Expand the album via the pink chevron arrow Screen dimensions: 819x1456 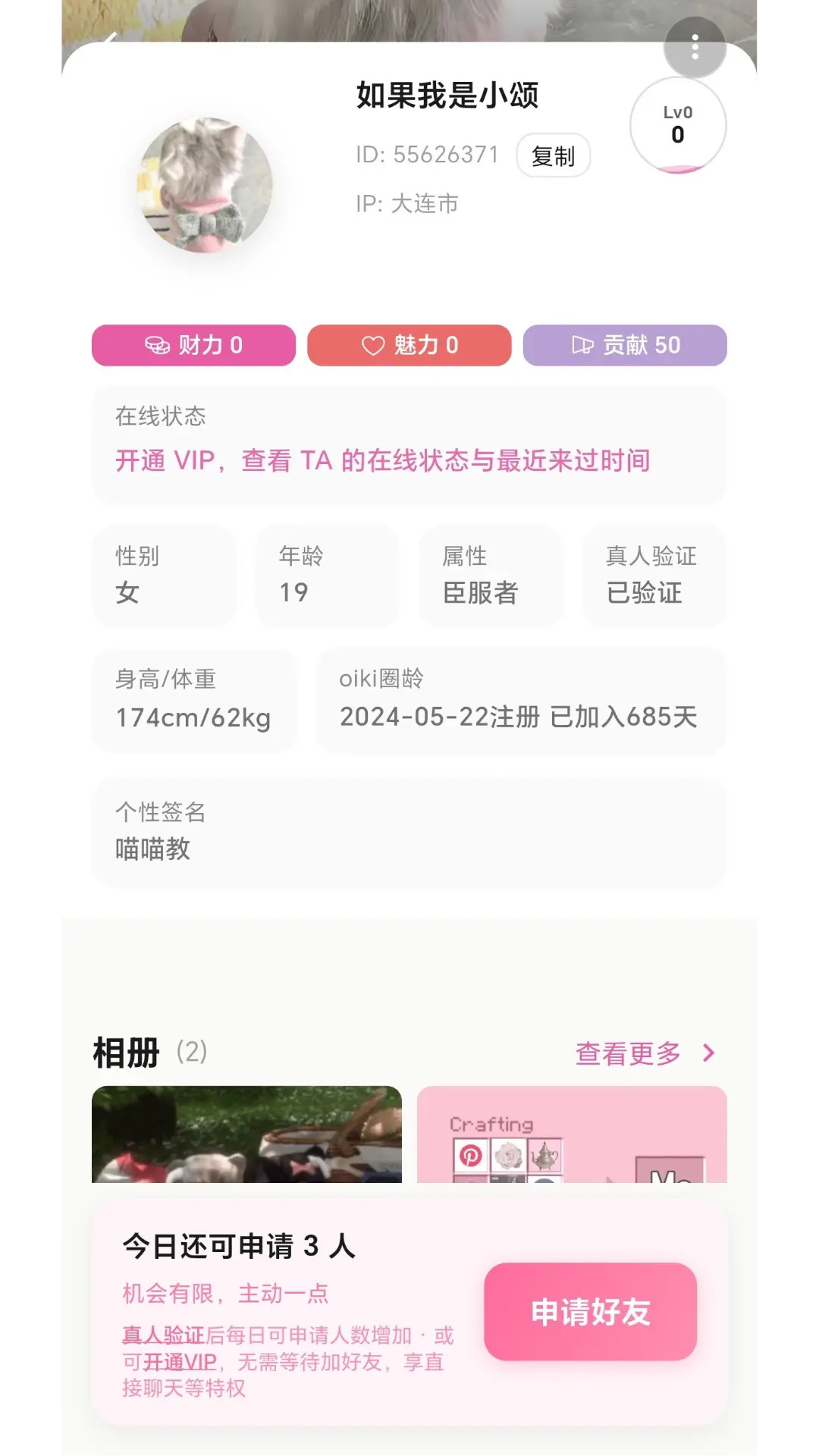[708, 1052]
